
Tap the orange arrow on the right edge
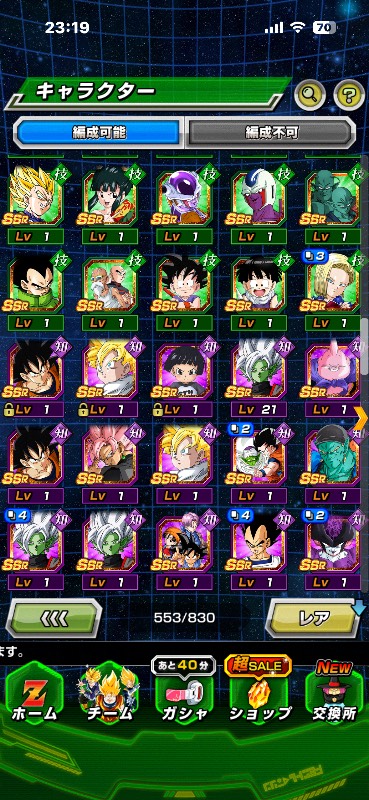coord(361,419)
